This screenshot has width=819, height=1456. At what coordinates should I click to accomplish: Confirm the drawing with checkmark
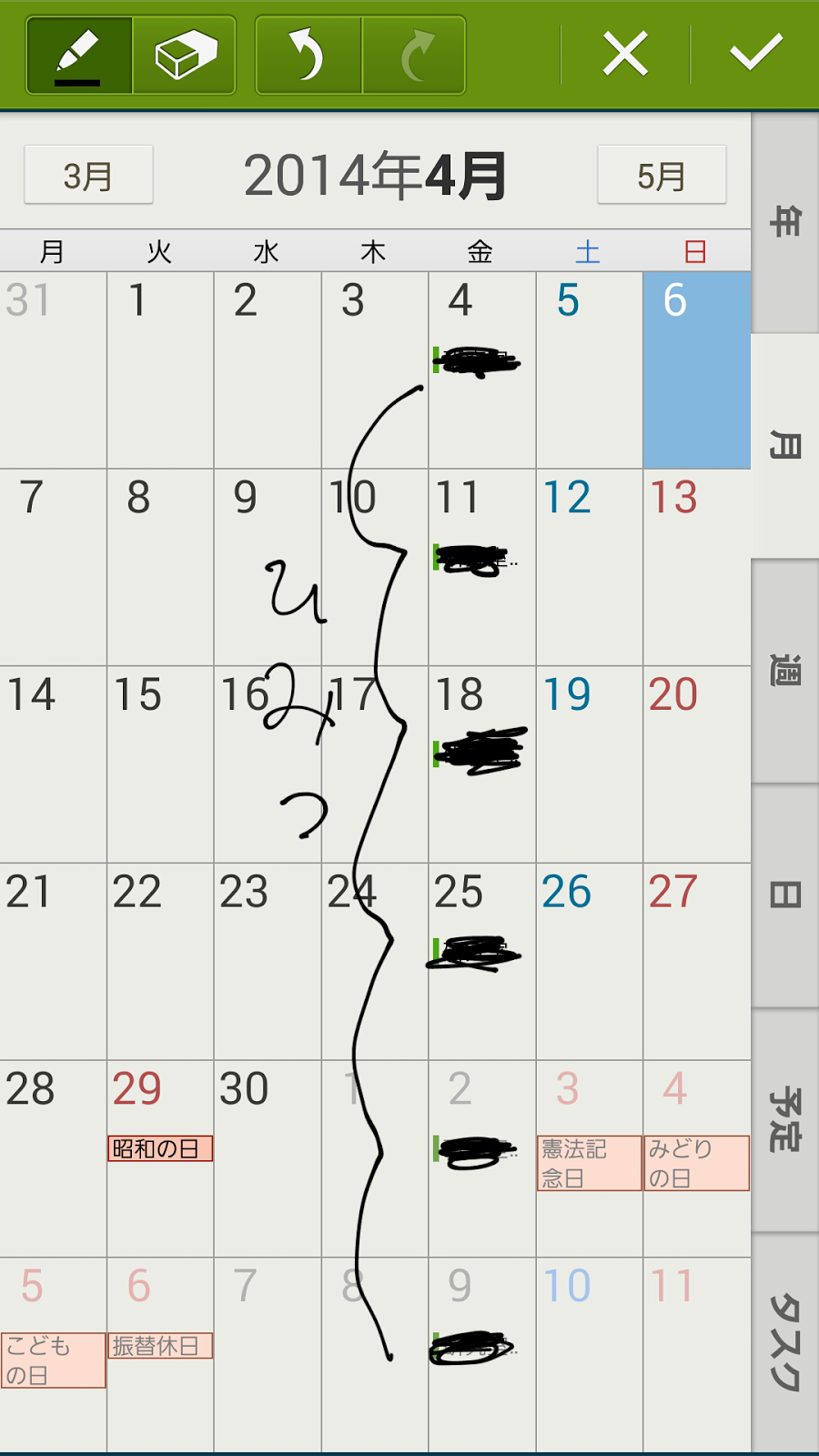click(x=755, y=53)
